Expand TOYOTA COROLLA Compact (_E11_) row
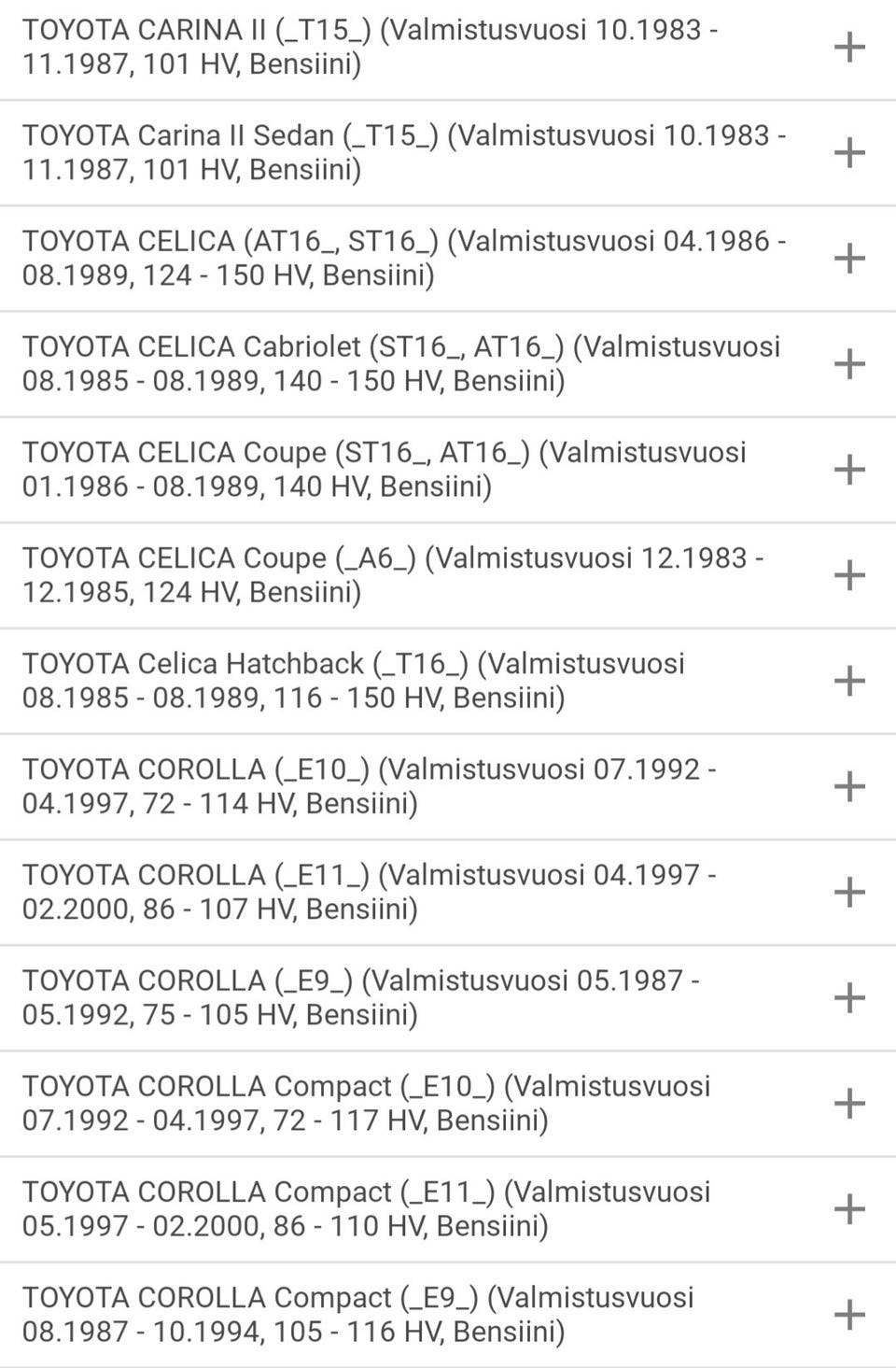Screen dimensions: 896x1368 pyautogui.click(x=848, y=1208)
